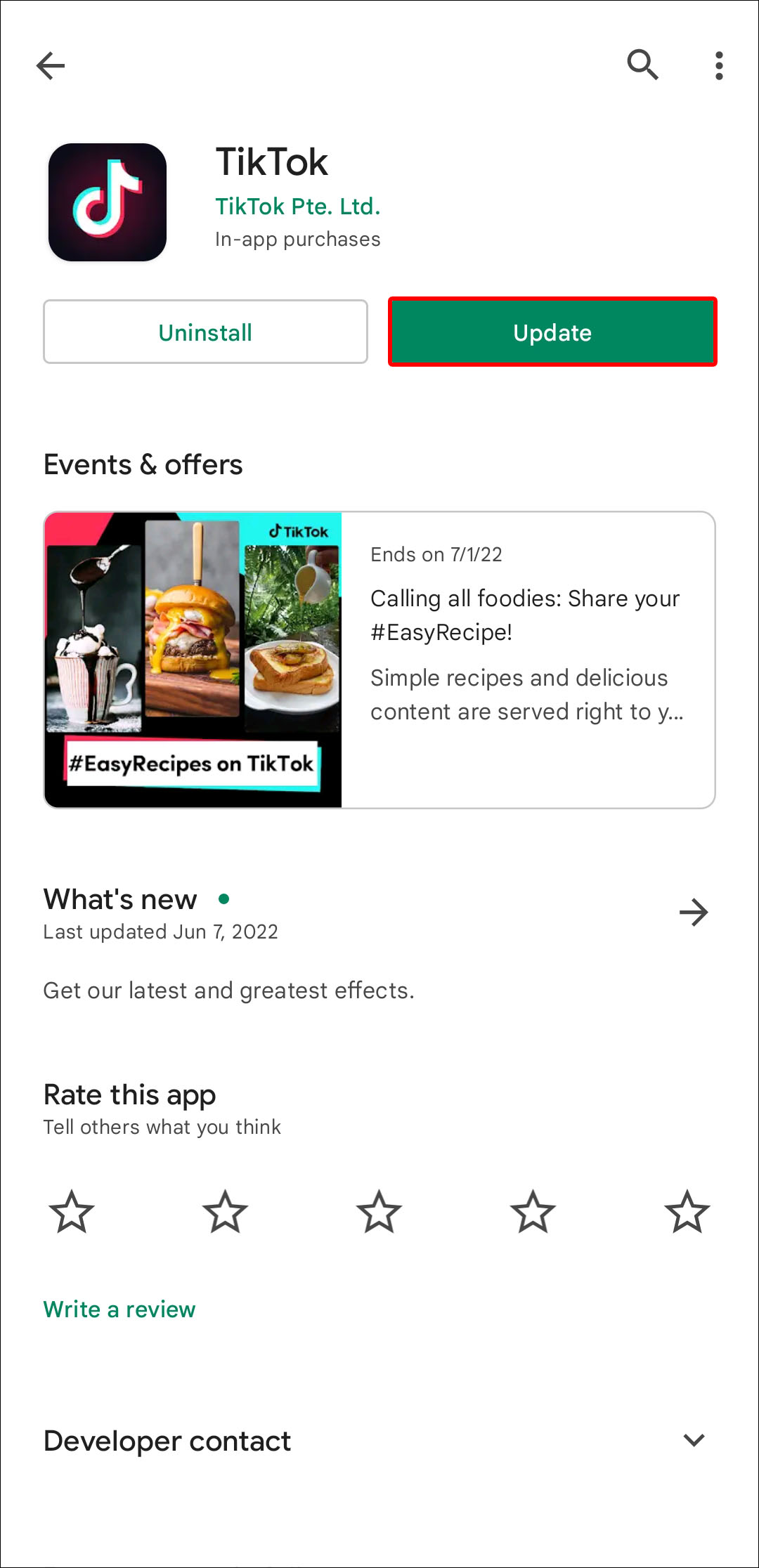The width and height of the screenshot is (759, 1568).
Task: Update the TikTok app
Action: tap(552, 332)
